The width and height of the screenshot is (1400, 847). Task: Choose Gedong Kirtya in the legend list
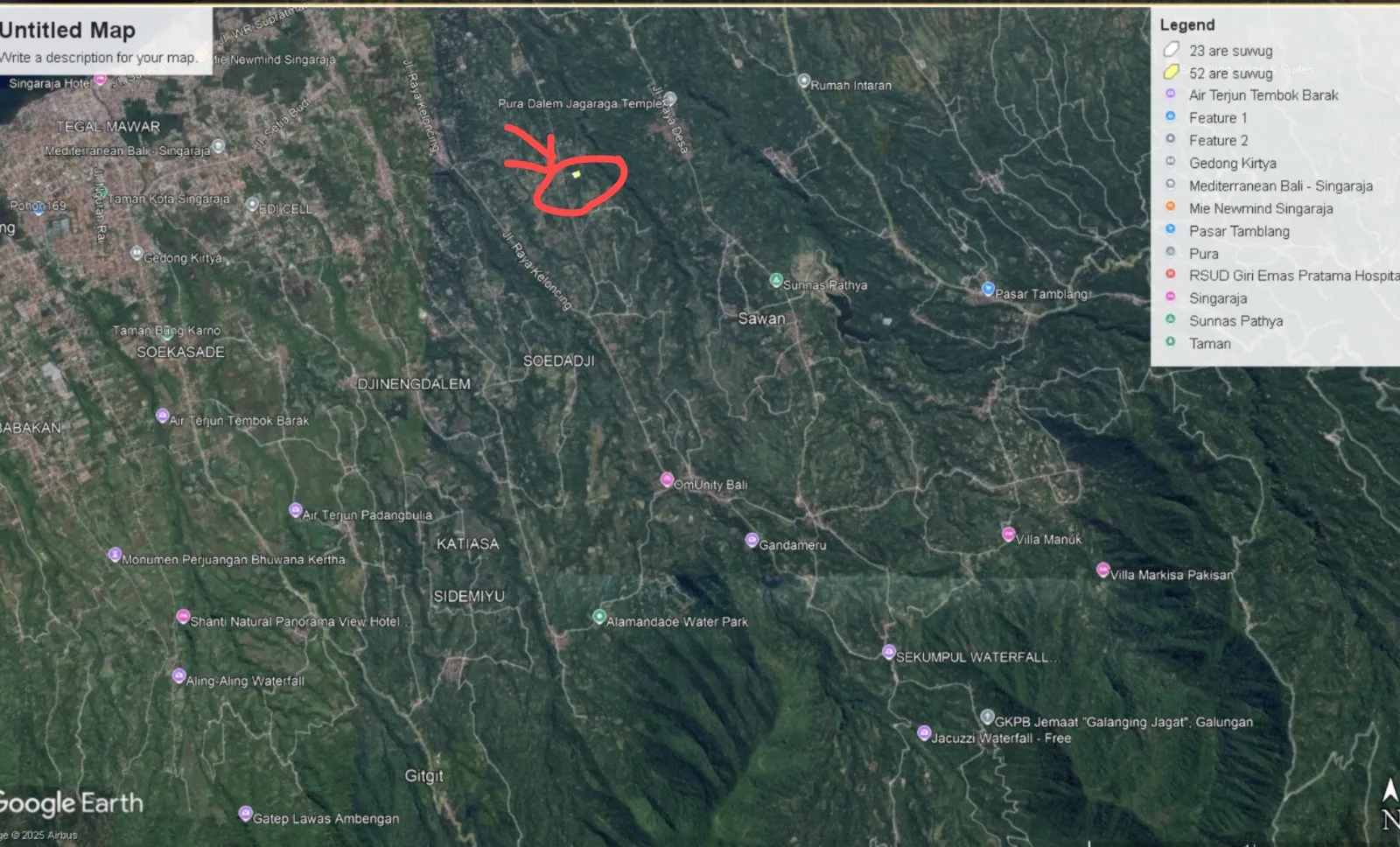[1232, 163]
